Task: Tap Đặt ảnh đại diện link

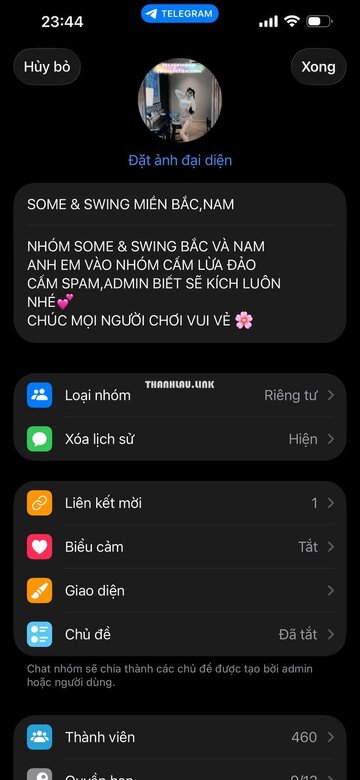Action: tap(180, 160)
